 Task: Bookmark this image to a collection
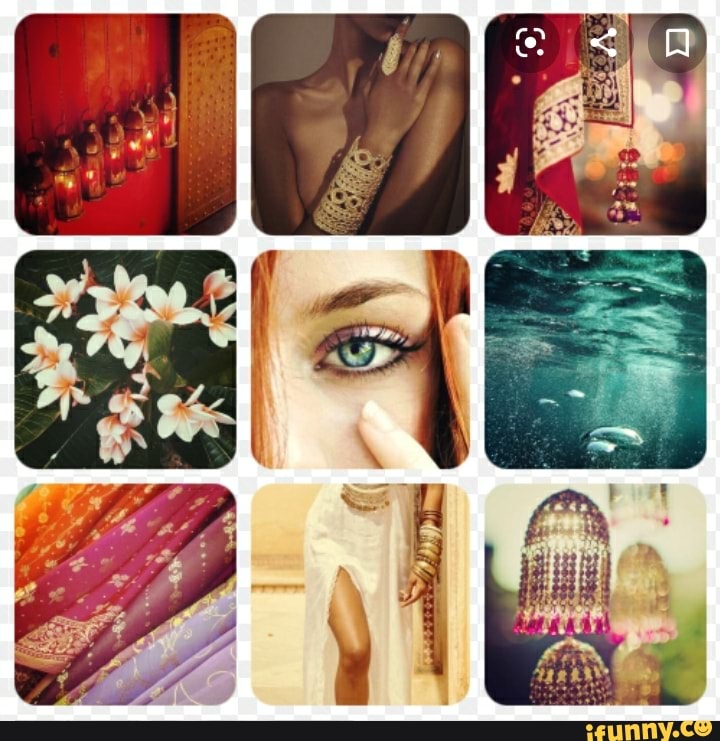[677, 43]
